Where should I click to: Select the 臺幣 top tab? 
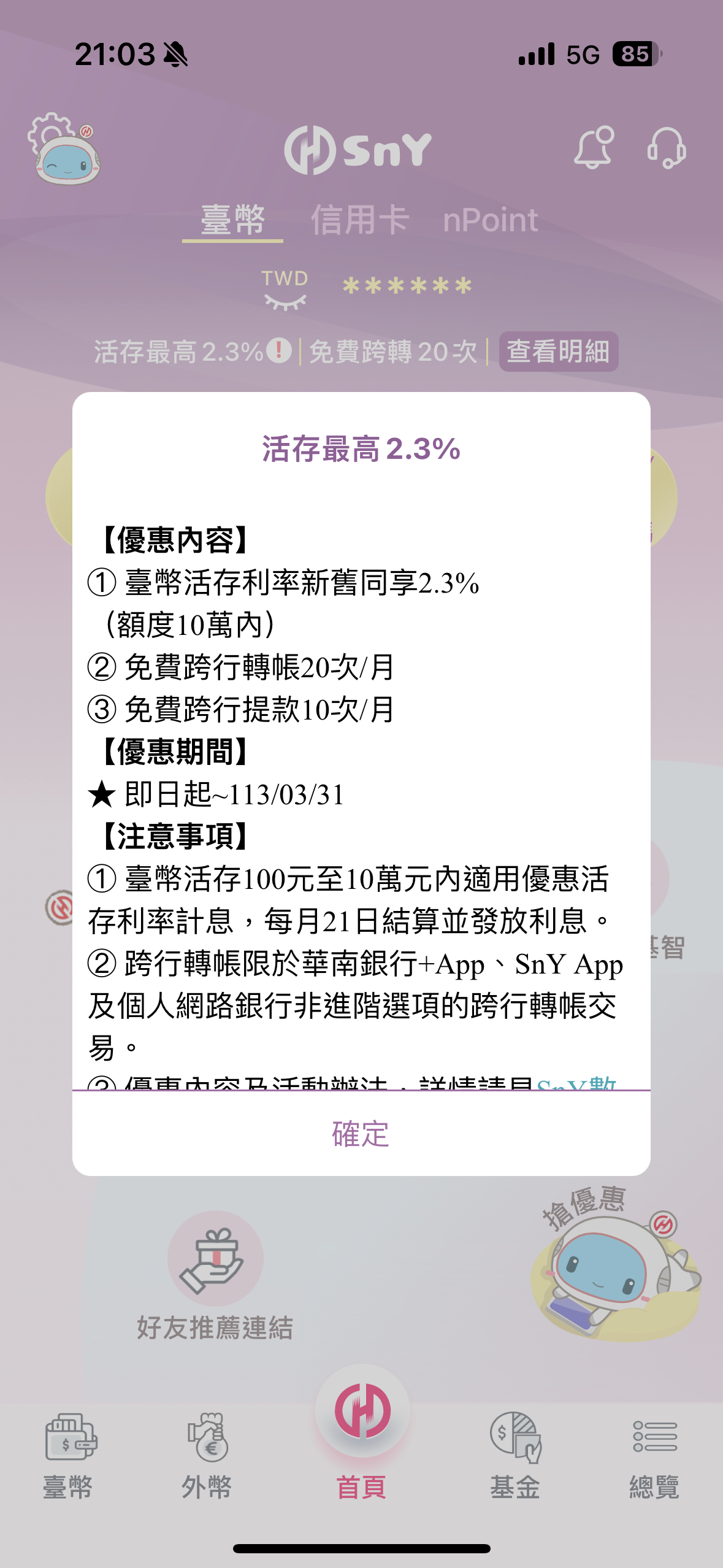coord(233,220)
